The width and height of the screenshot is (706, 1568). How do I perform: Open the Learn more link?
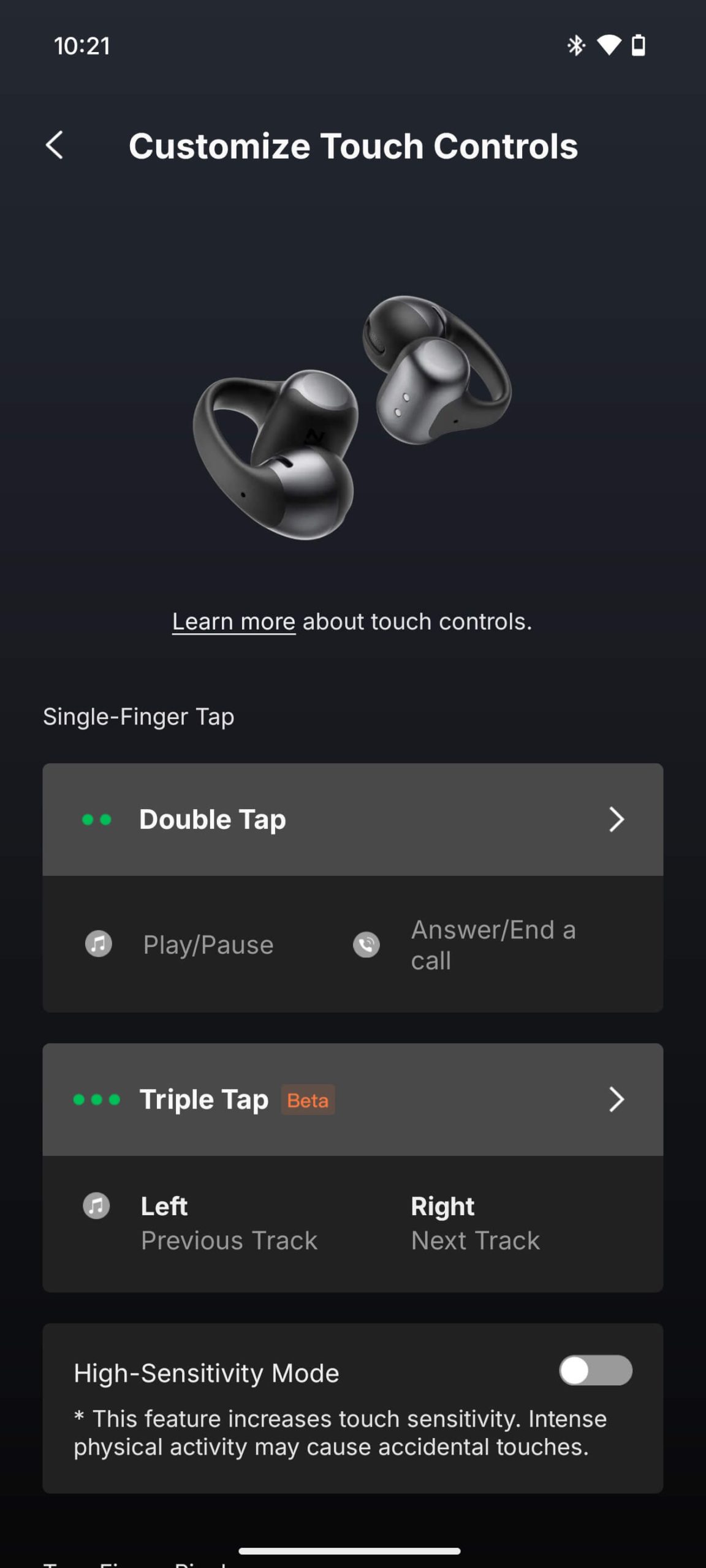click(x=233, y=622)
